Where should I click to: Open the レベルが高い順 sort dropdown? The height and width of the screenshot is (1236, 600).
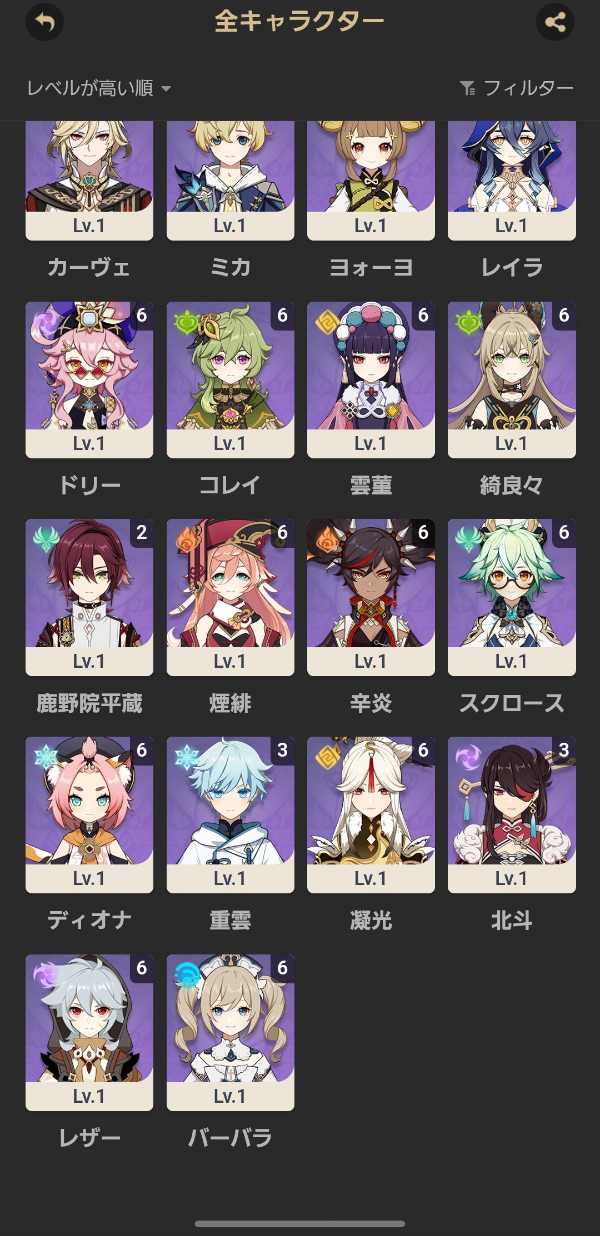pyautogui.click(x=99, y=88)
